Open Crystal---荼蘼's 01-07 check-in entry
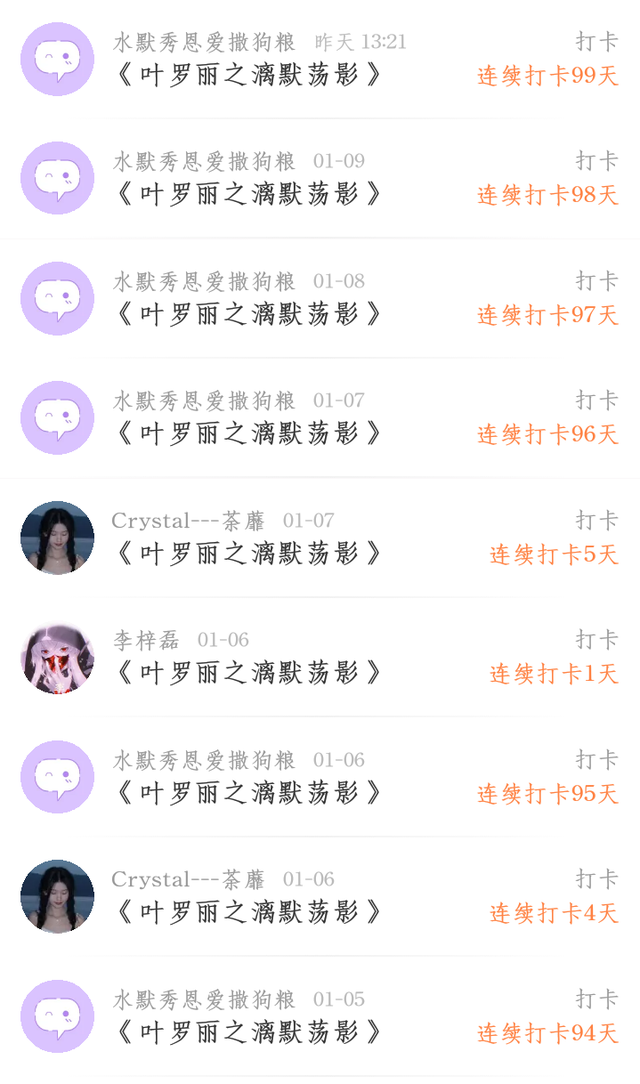The width and height of the screenshot is (640, 1084). pos(320,537)
